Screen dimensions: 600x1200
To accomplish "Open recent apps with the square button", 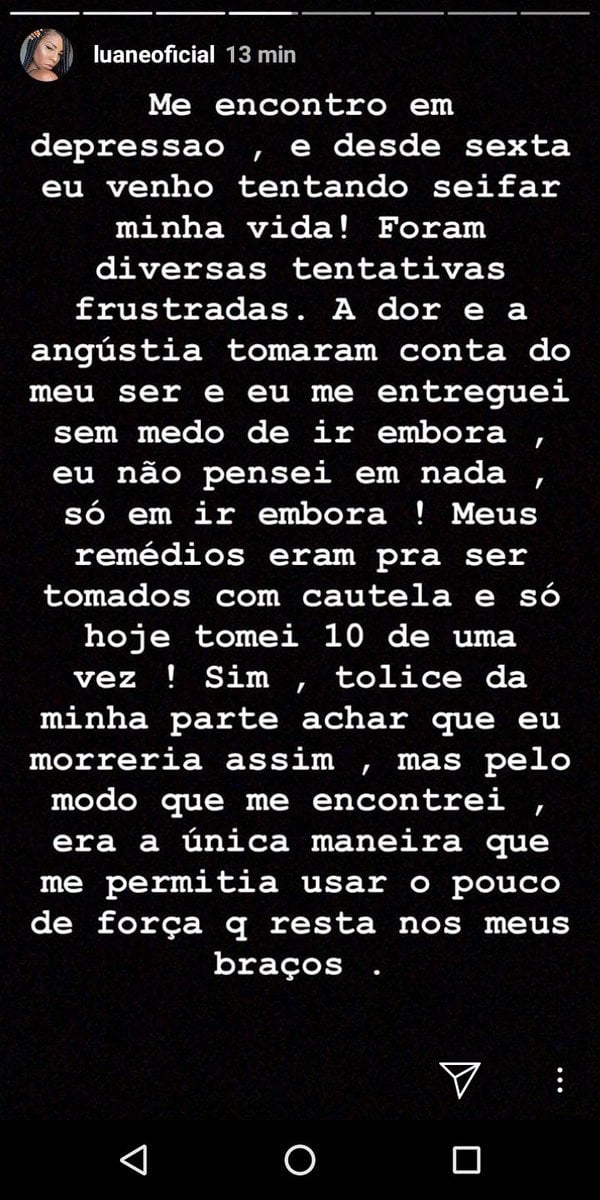I will (x=466, y=1159).
